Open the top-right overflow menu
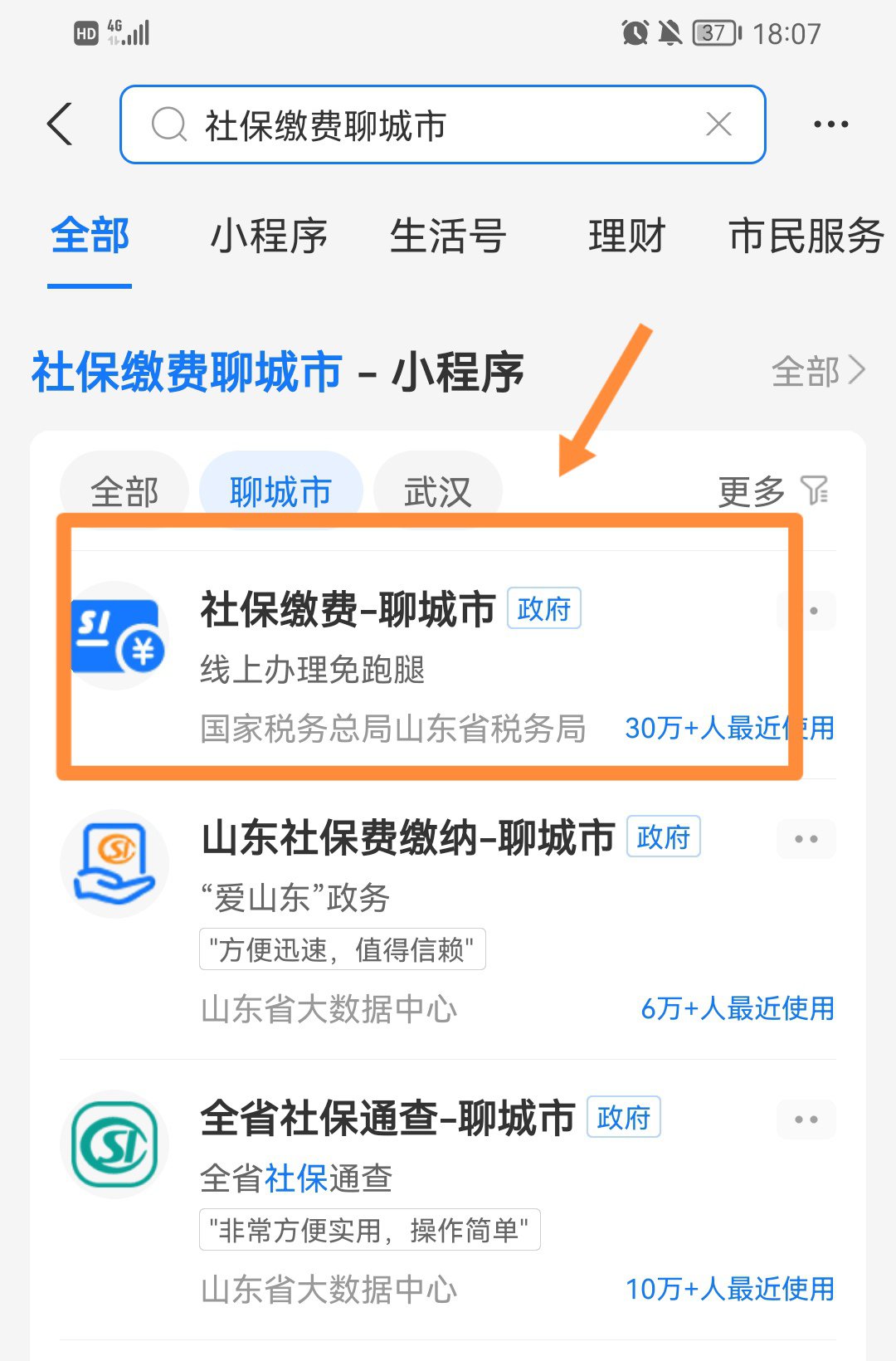896x1361 pixels. [x=830, y=124]
